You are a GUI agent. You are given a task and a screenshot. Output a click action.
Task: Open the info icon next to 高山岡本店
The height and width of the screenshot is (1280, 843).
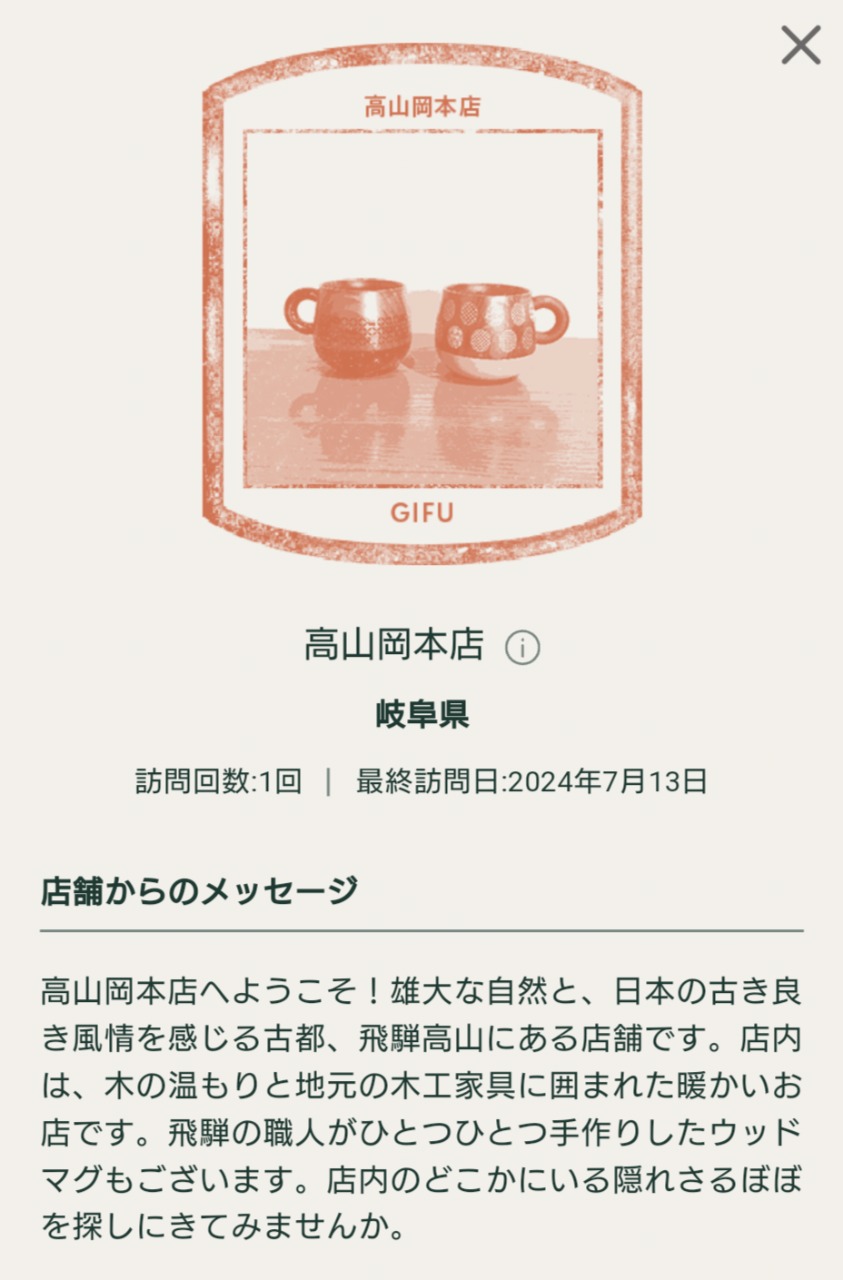point(522,648)
